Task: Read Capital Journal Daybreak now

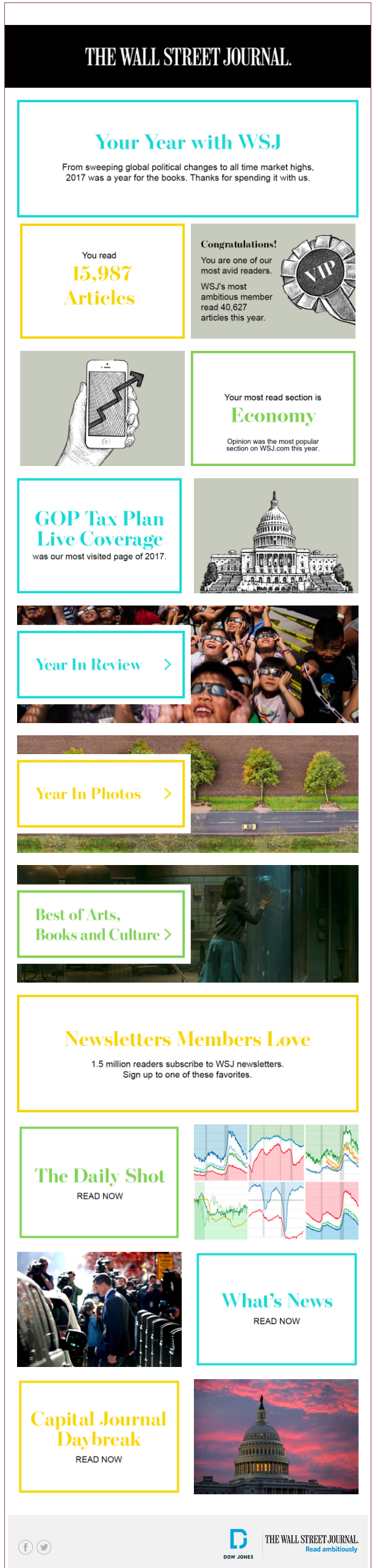Action: 99,1459
